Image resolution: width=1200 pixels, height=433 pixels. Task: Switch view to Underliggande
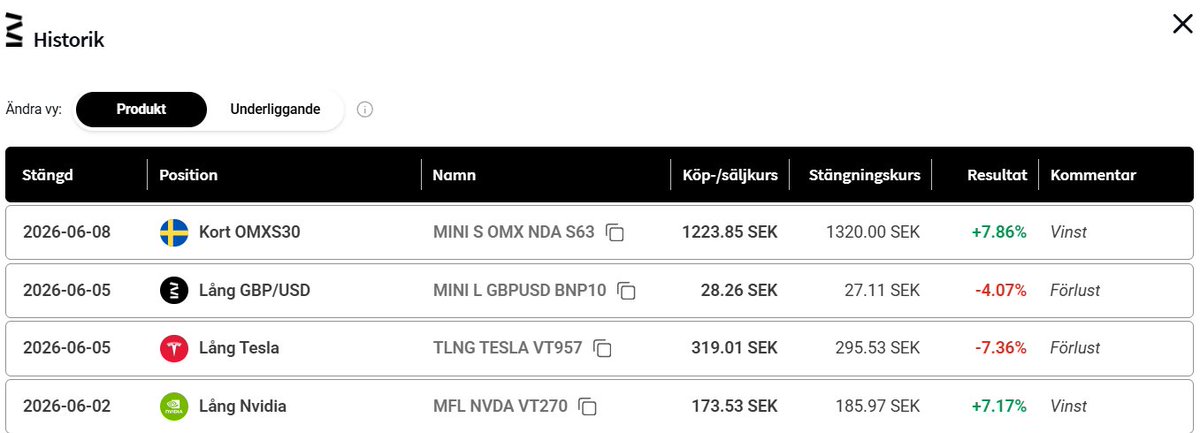click(x=275, y=110)
